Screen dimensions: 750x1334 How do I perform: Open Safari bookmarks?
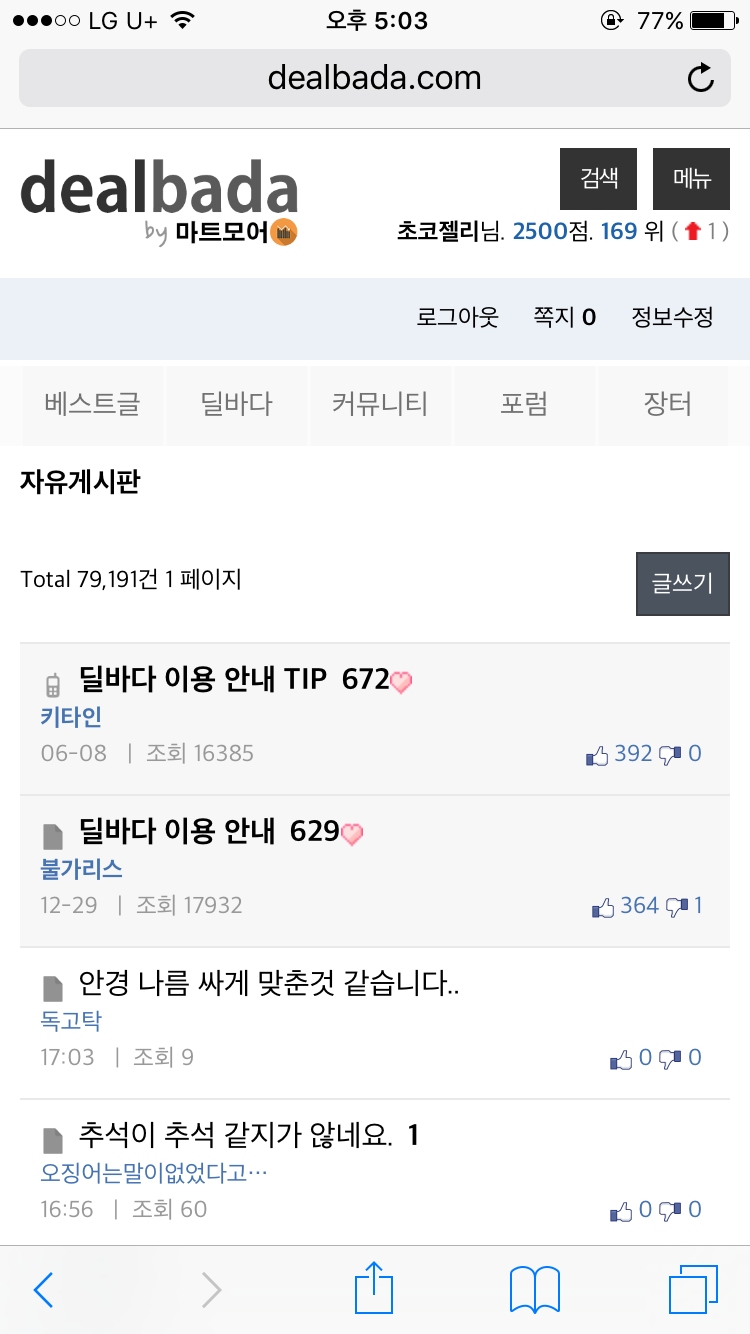(x=535, y=1290)
